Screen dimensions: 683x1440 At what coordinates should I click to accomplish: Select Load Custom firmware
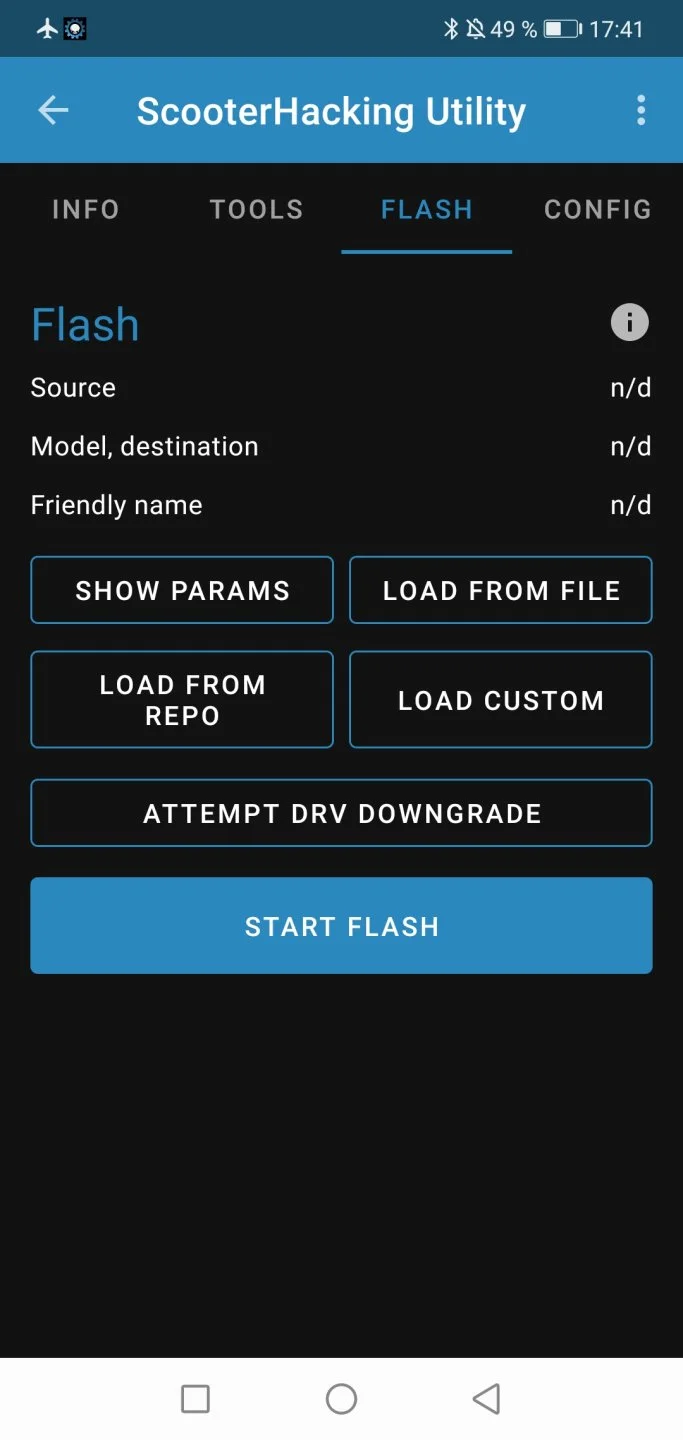click(501, 700)
